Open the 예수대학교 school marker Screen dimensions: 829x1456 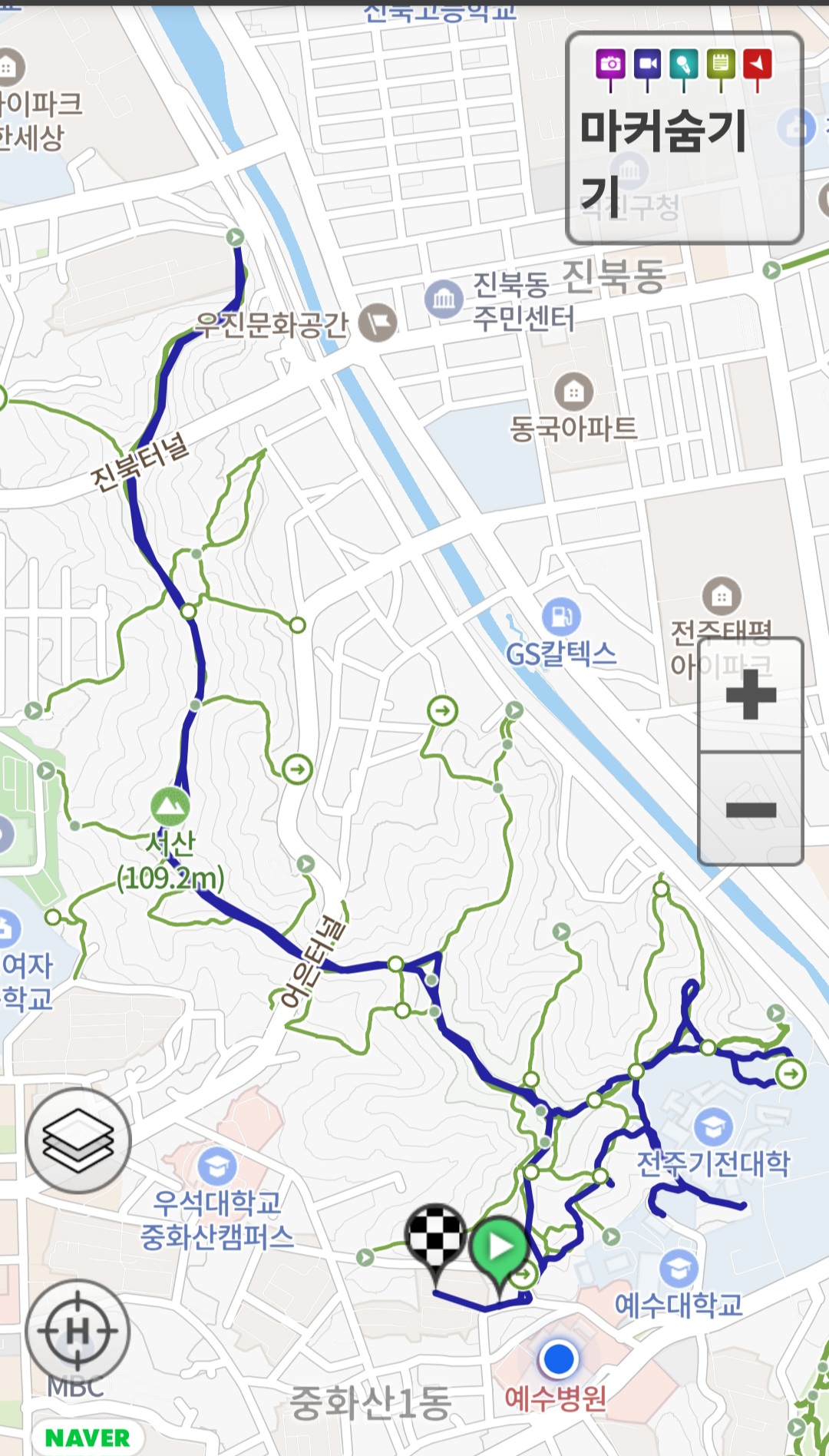pyautogui.click(x=679, y=1269)
